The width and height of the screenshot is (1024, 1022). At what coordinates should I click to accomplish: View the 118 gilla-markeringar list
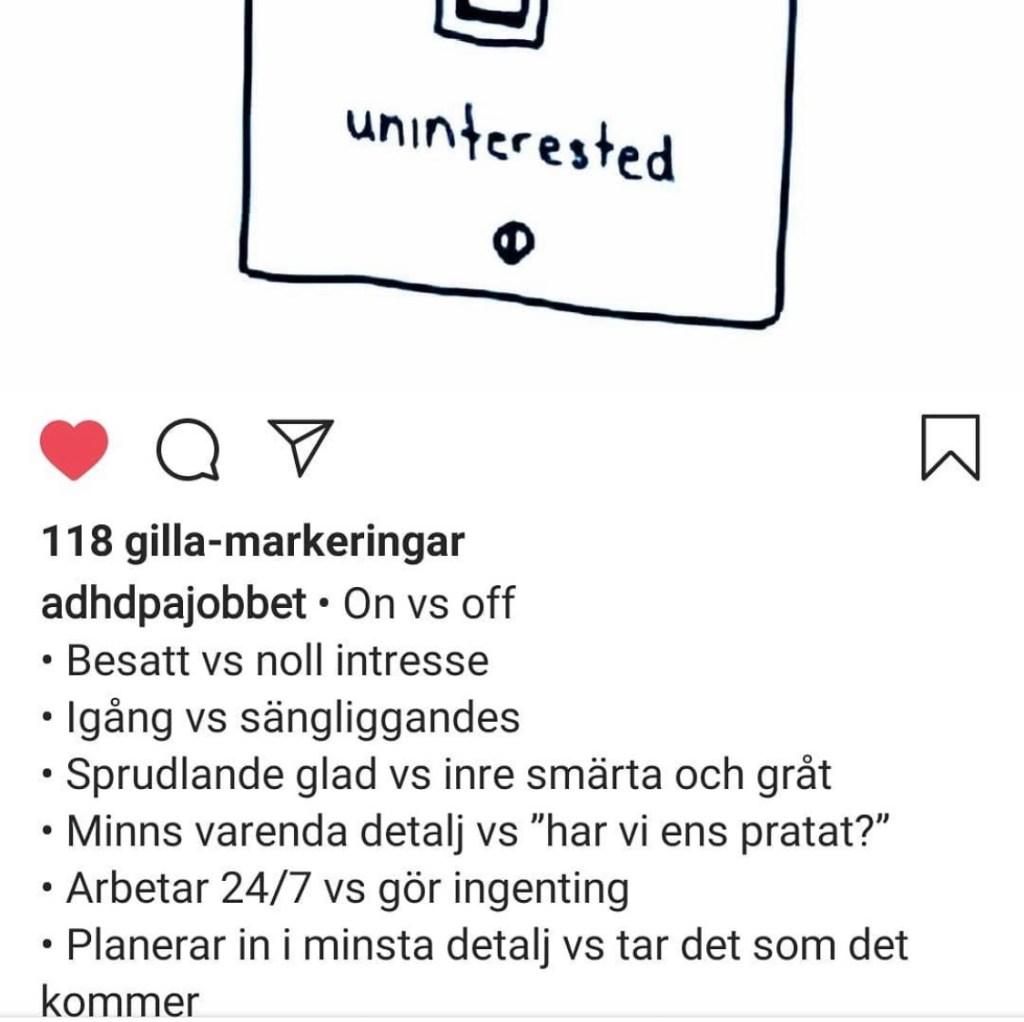pyautogui.click(x=253, y=542)
